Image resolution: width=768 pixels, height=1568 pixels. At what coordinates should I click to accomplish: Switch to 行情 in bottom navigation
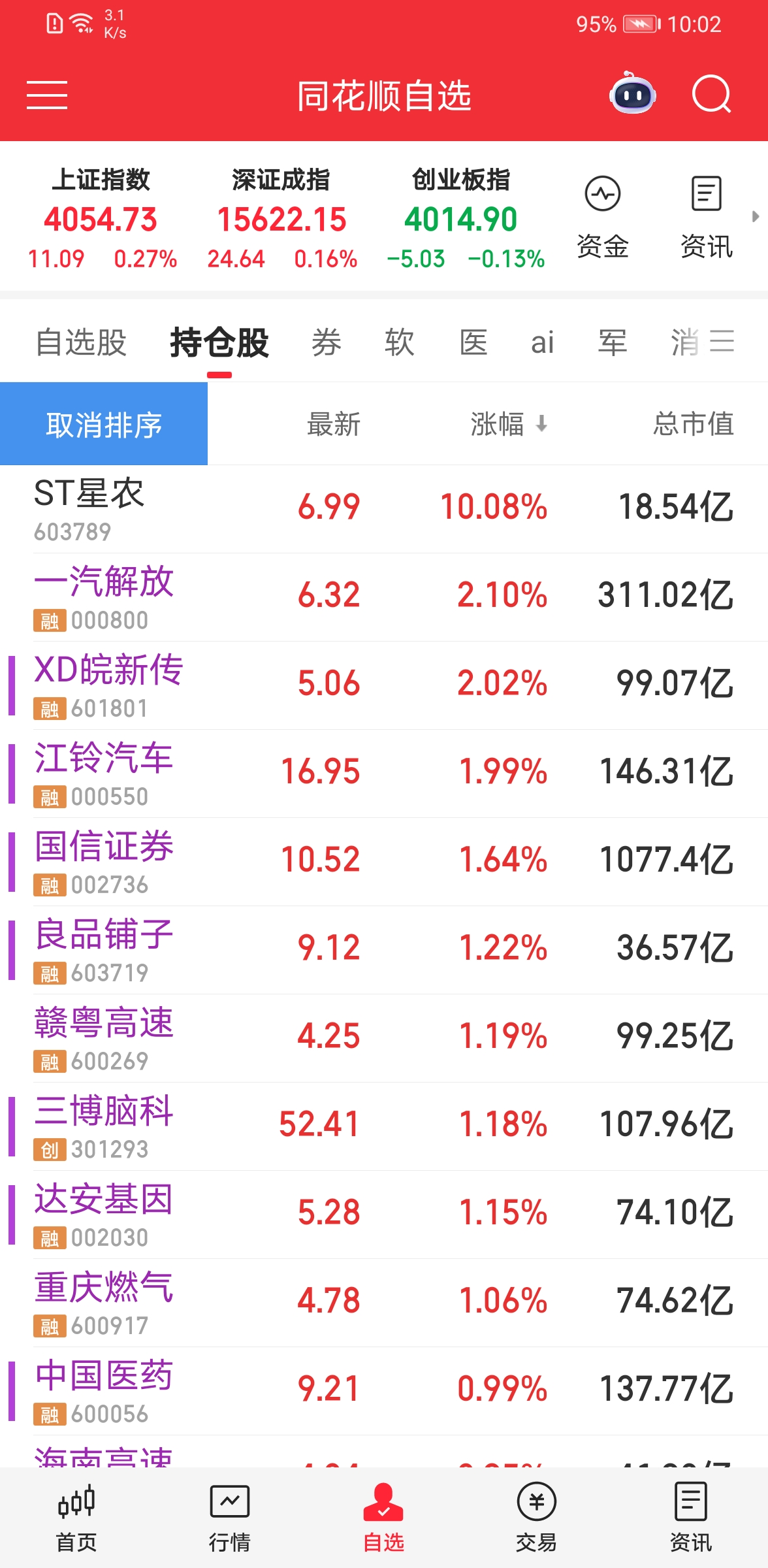coord(230,1518)
